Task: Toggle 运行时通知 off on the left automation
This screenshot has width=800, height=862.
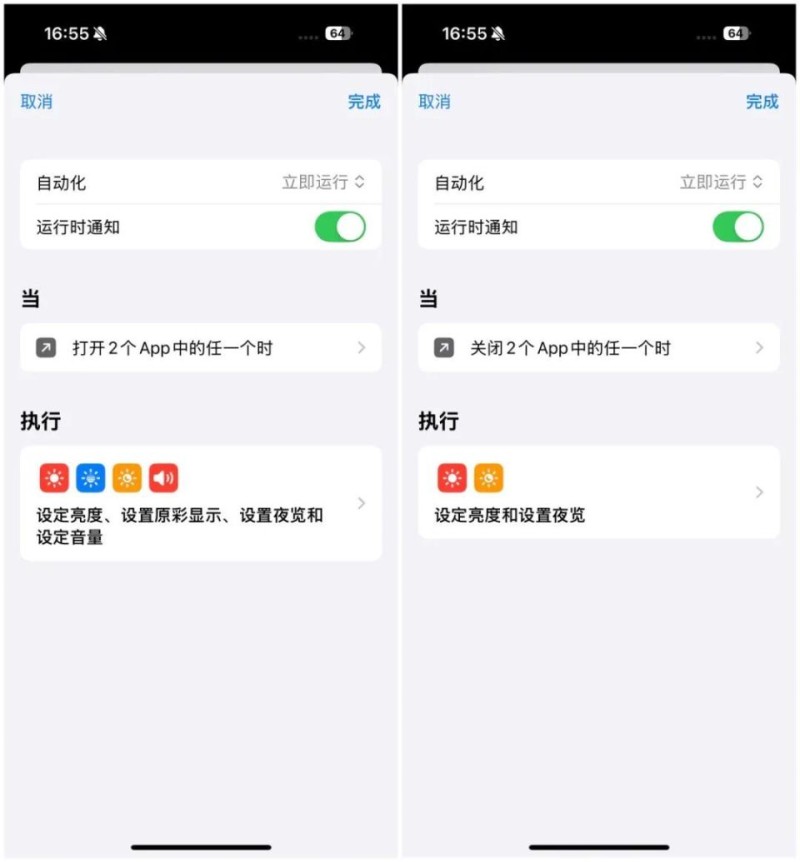Action: 340,227
